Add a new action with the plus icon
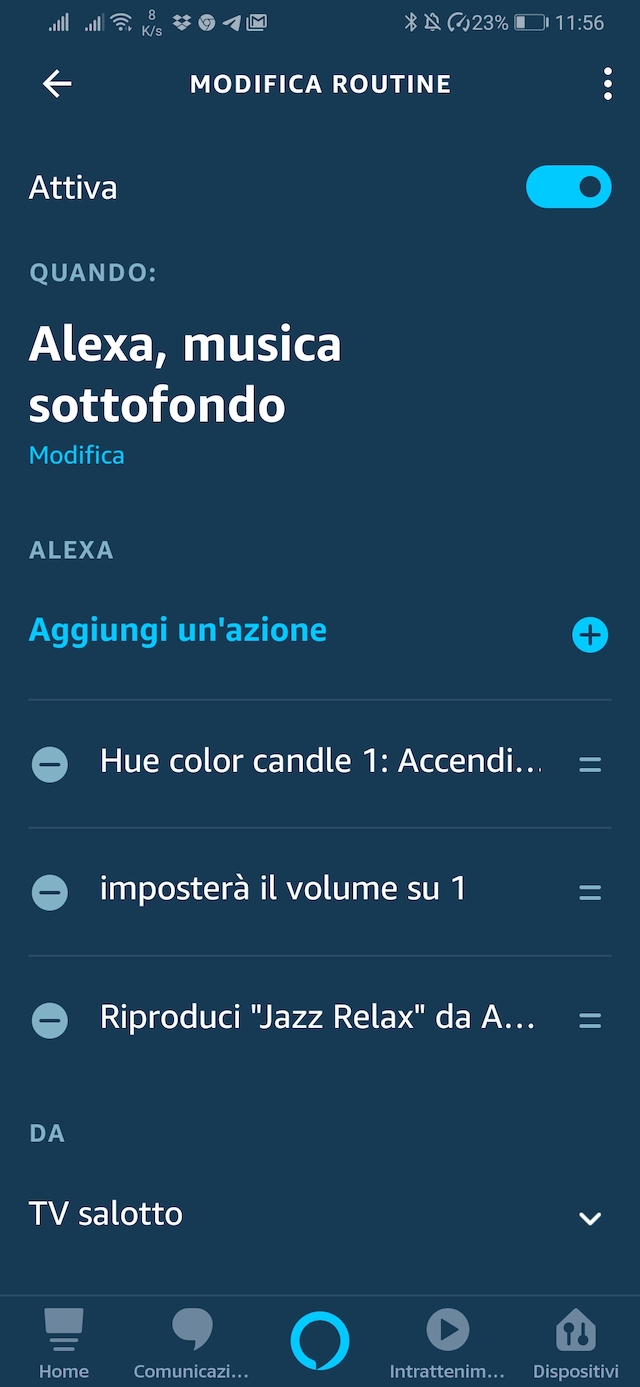This screenshot has width=640, height=1387. click(590, 634)
